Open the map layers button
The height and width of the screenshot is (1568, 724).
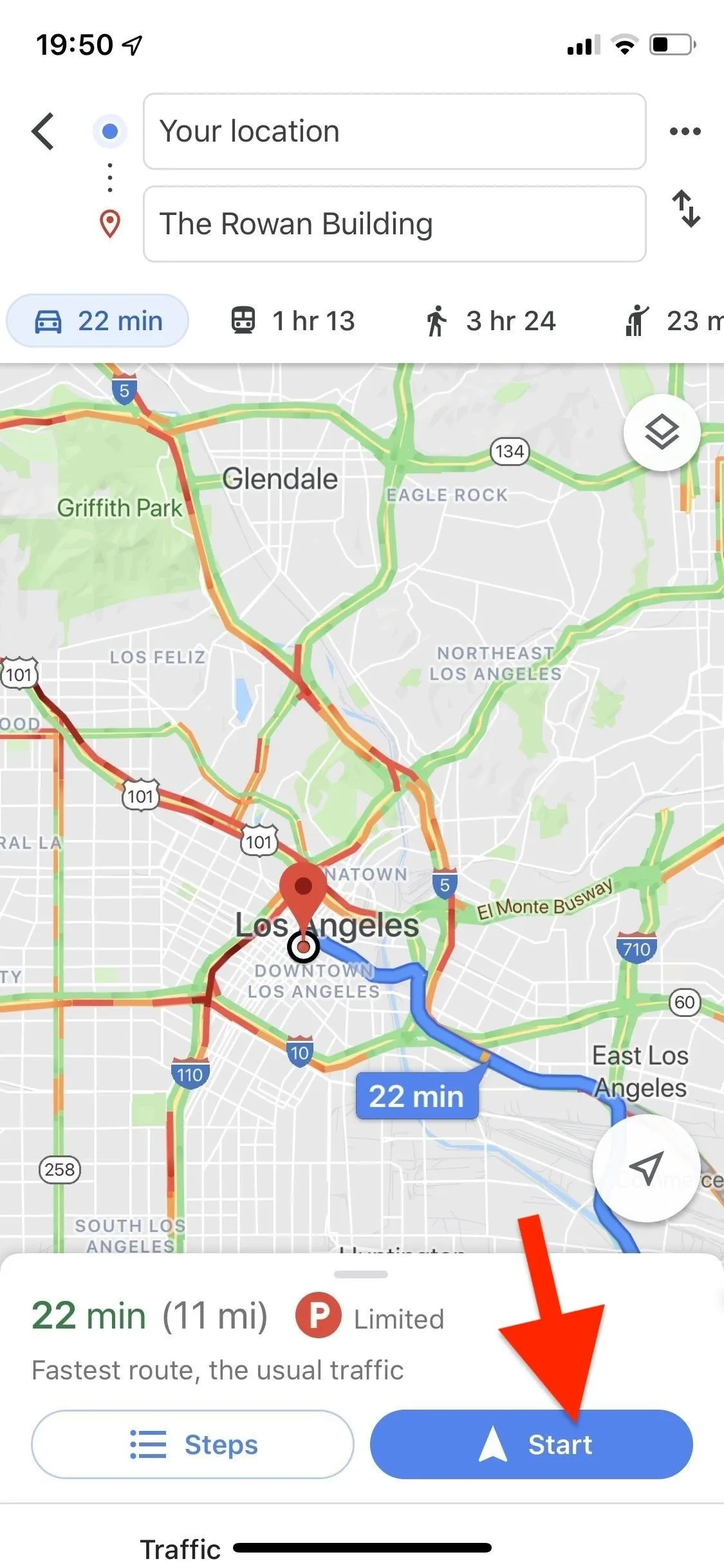[x=662, y=432]
